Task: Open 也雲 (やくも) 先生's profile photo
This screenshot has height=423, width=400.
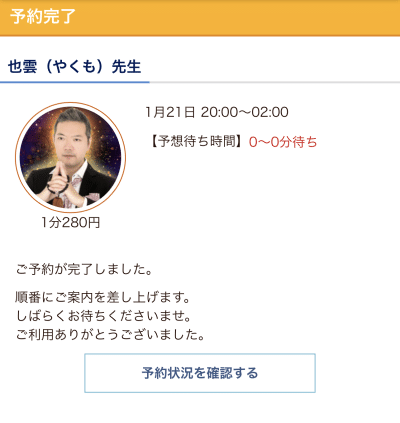Action: 70,157
